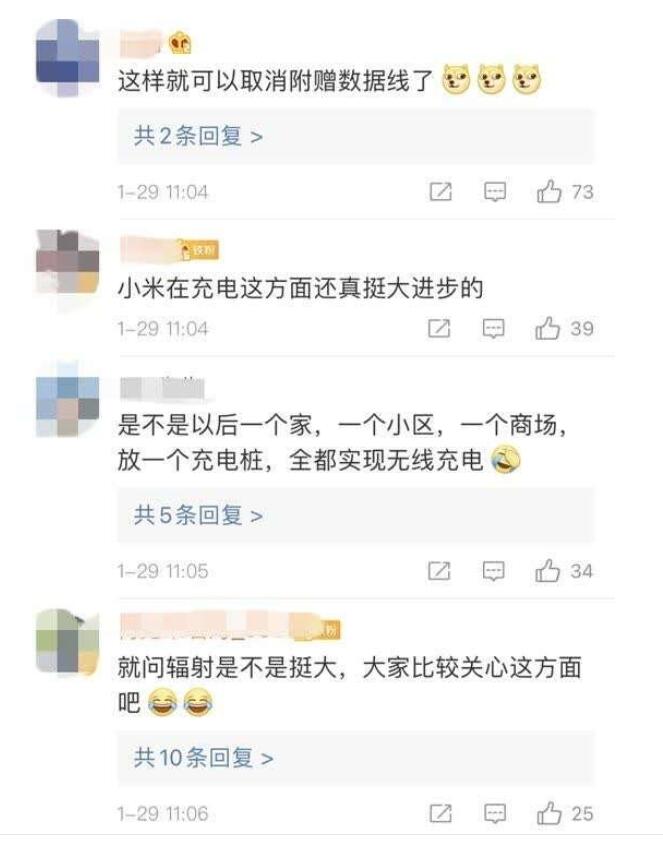Viewport: 663px width, 846px height.
Task: Reply to the 无线充电 充电桩 comment
Action: pos(495,571)
